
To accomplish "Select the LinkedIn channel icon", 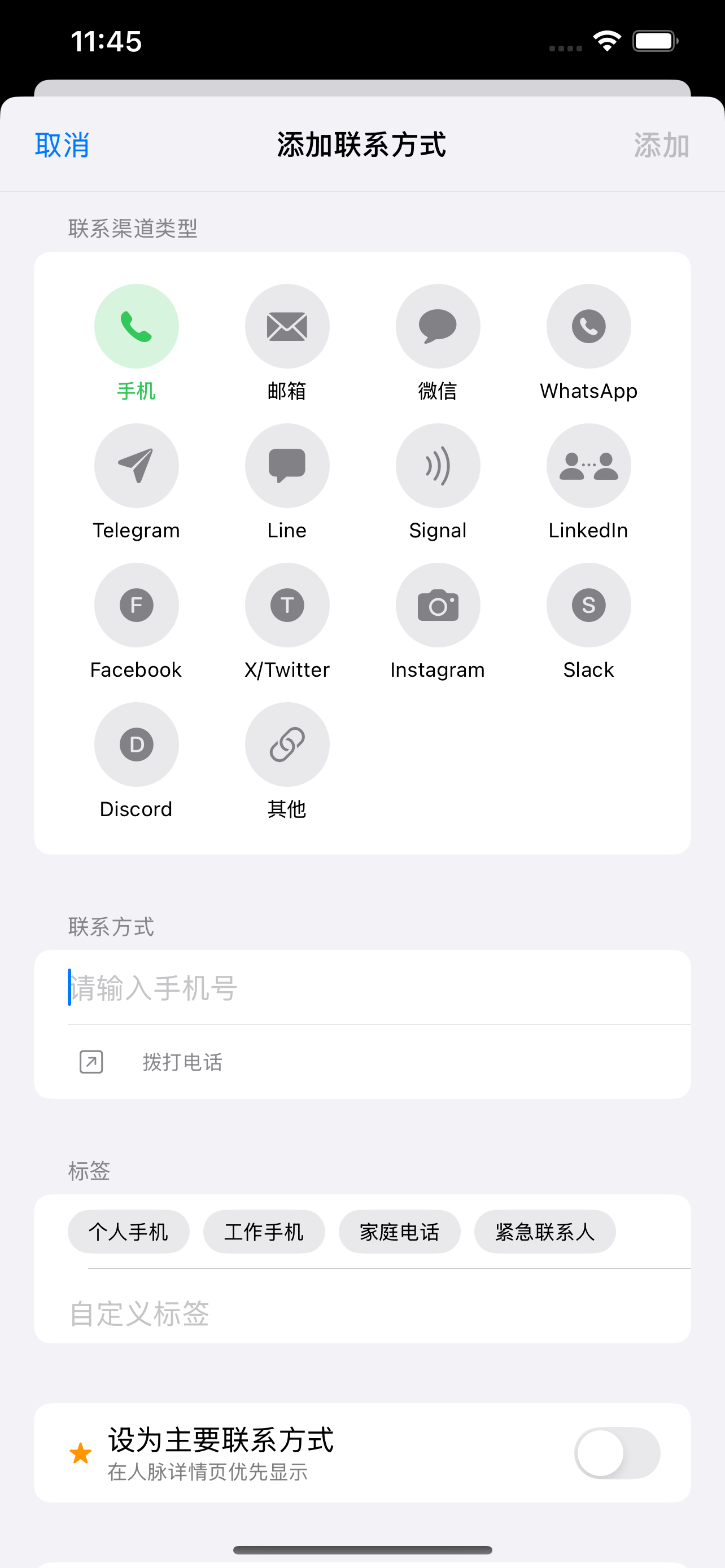I will click(588, 465).
